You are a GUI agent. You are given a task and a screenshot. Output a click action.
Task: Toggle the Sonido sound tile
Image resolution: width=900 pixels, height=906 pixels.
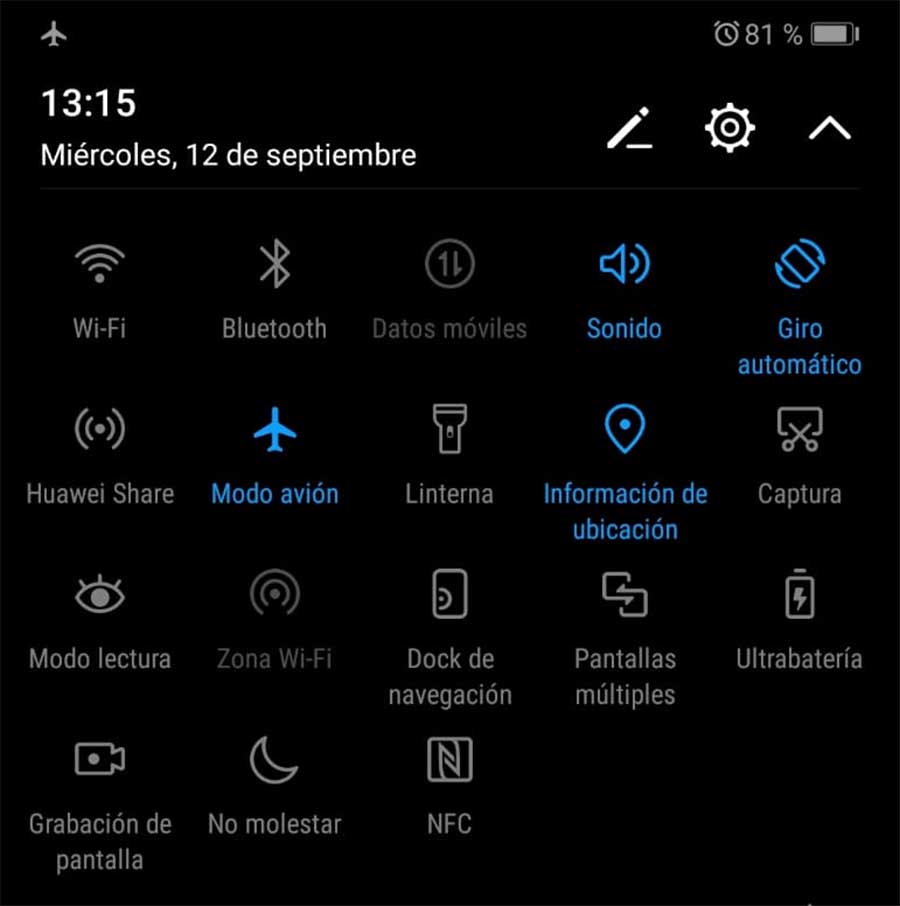click(624, 265)
